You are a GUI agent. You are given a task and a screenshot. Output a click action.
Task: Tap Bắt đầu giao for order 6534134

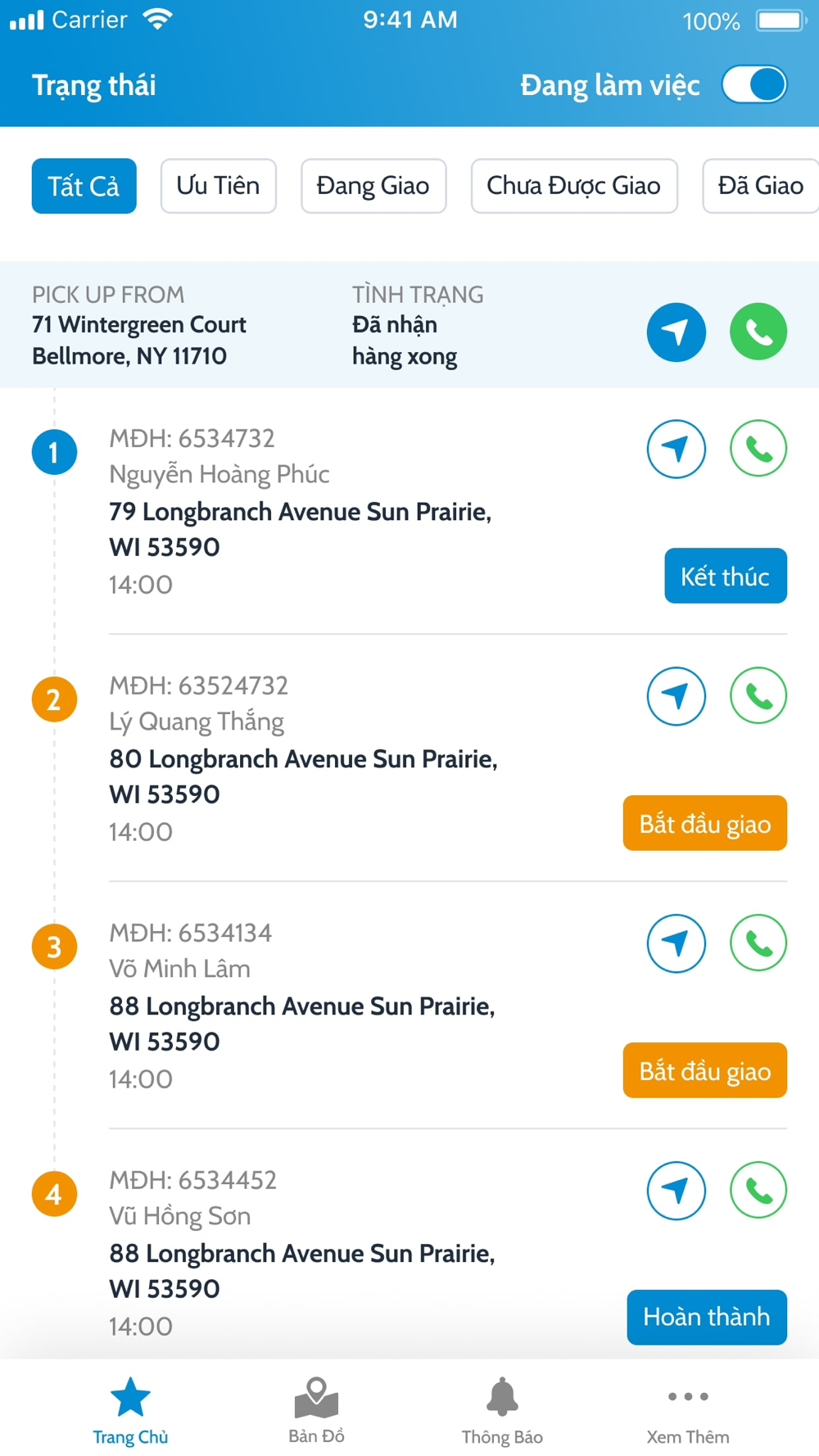click(705, 1070)
